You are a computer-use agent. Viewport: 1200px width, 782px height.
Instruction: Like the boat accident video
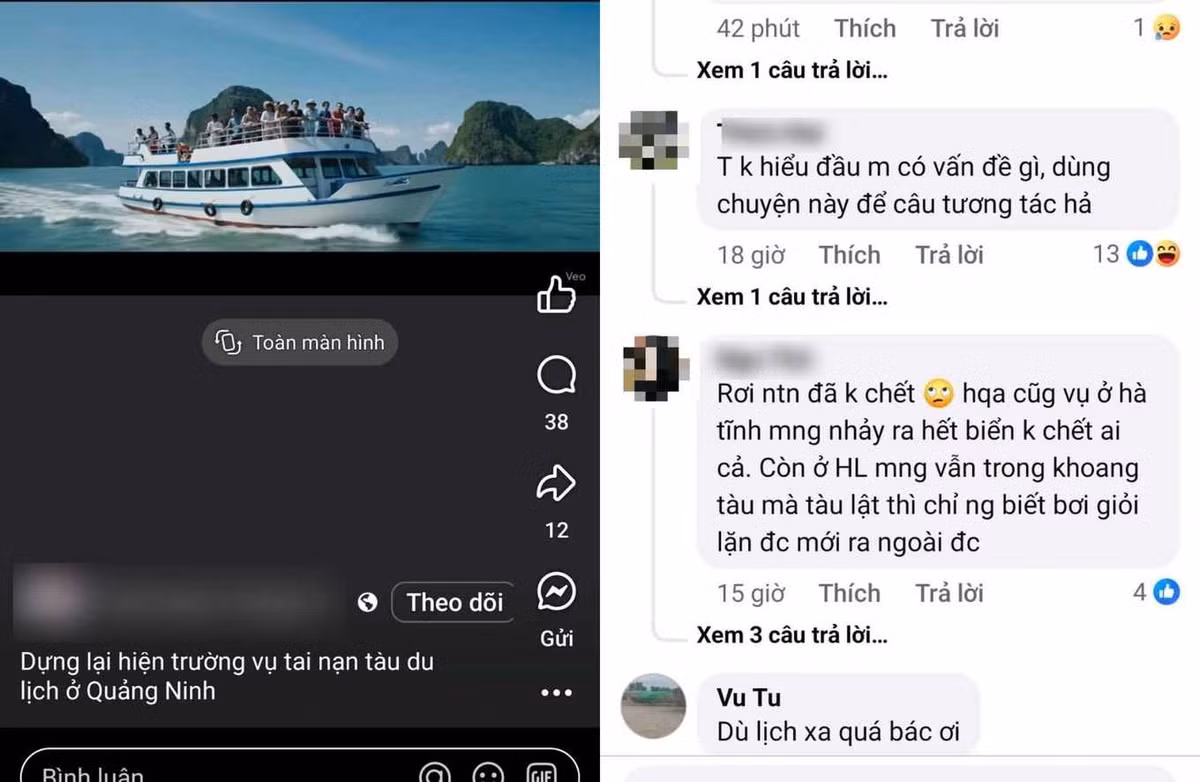click(x=556, y=293)
